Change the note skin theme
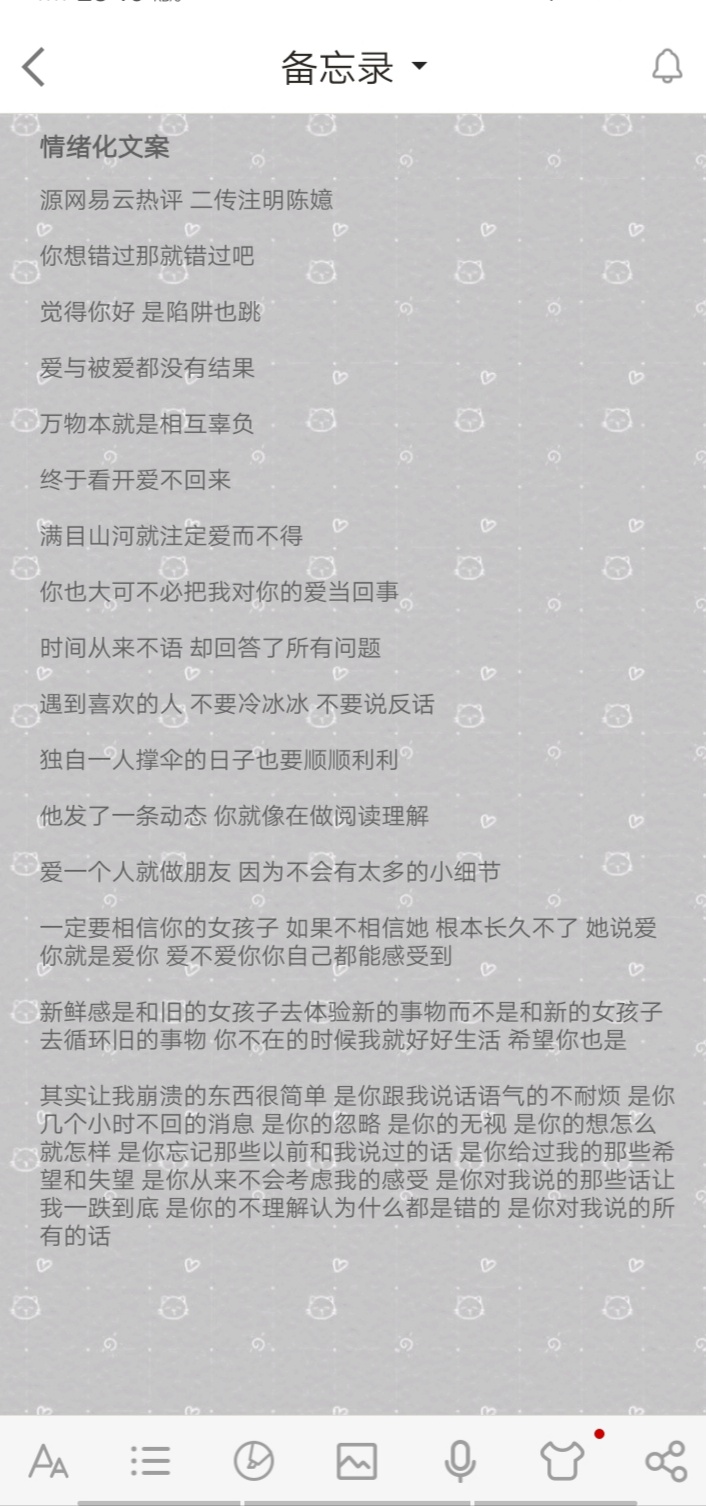This screenshot has width=706, height=1506. coord(563,1461)
